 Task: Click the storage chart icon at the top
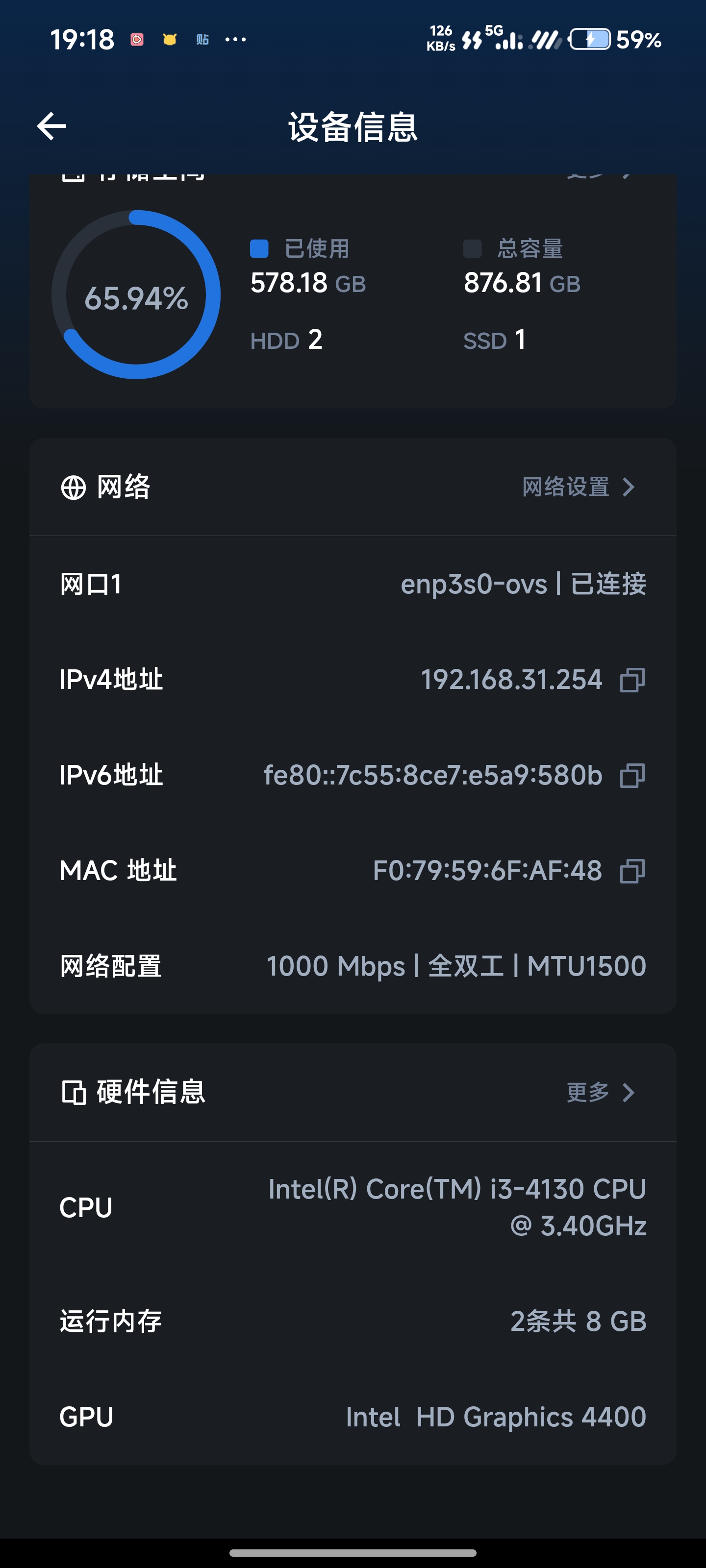(x=73, y=175)
